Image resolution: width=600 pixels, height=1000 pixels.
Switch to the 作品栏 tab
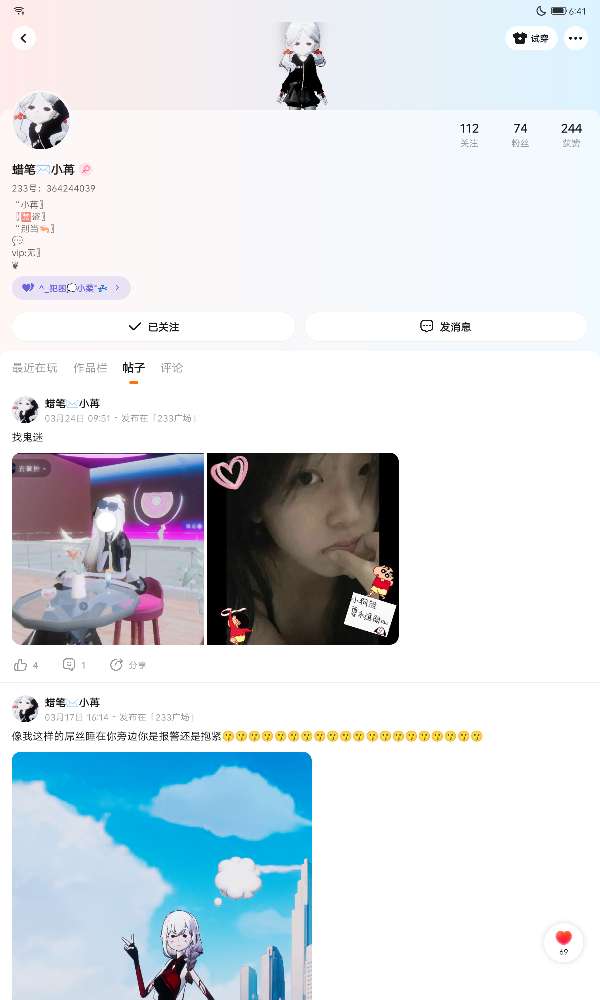pos(90,367)
